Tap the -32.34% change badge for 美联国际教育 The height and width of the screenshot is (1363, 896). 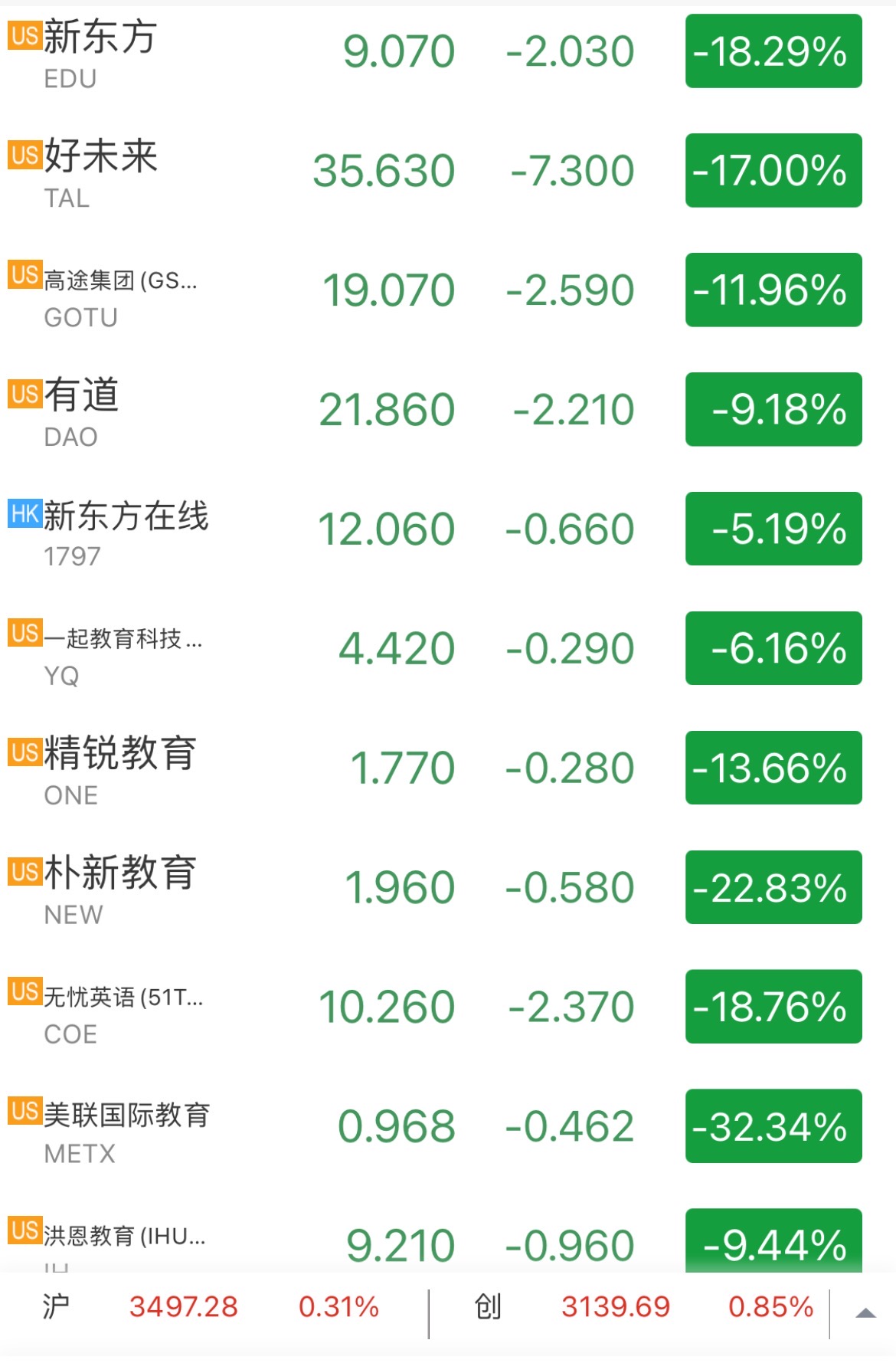click(773, 1126)
